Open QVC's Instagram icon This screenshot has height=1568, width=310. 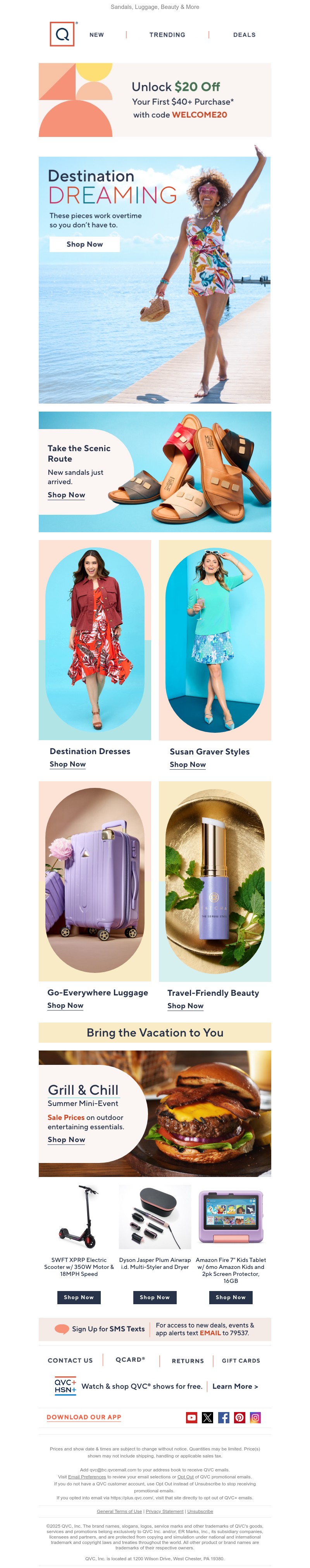pos(255,1417)
